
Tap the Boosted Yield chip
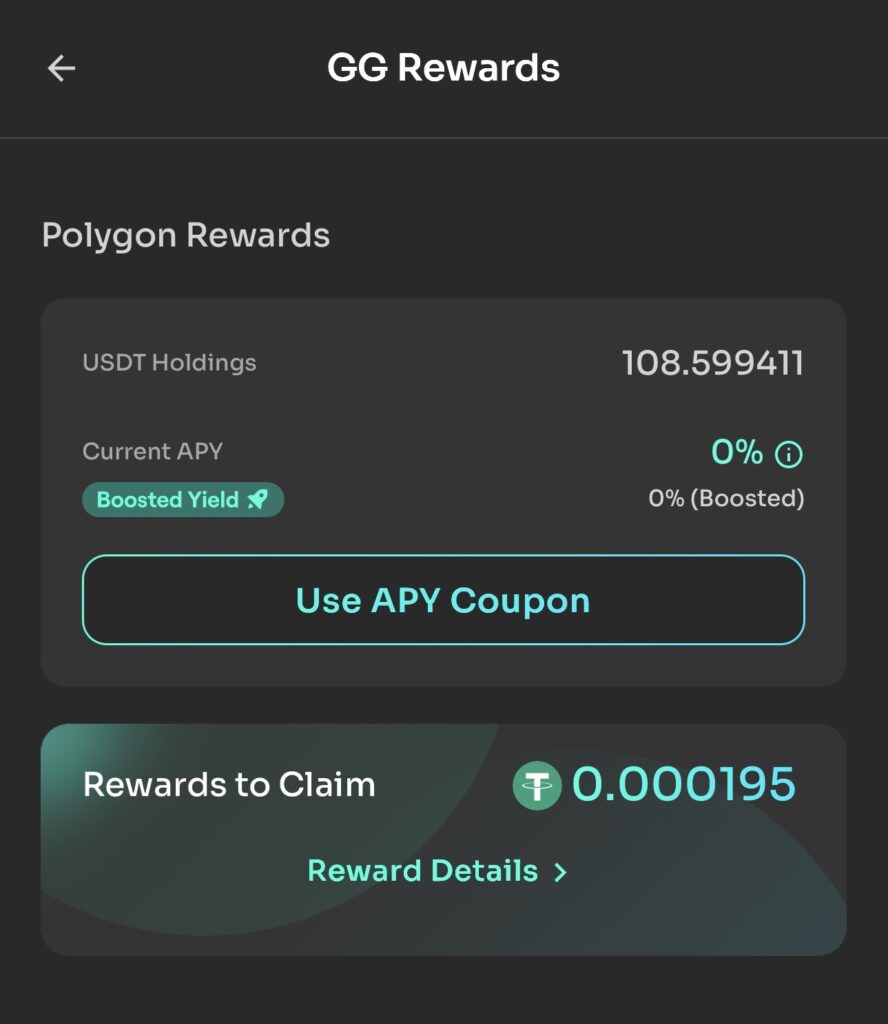[183, 500]
